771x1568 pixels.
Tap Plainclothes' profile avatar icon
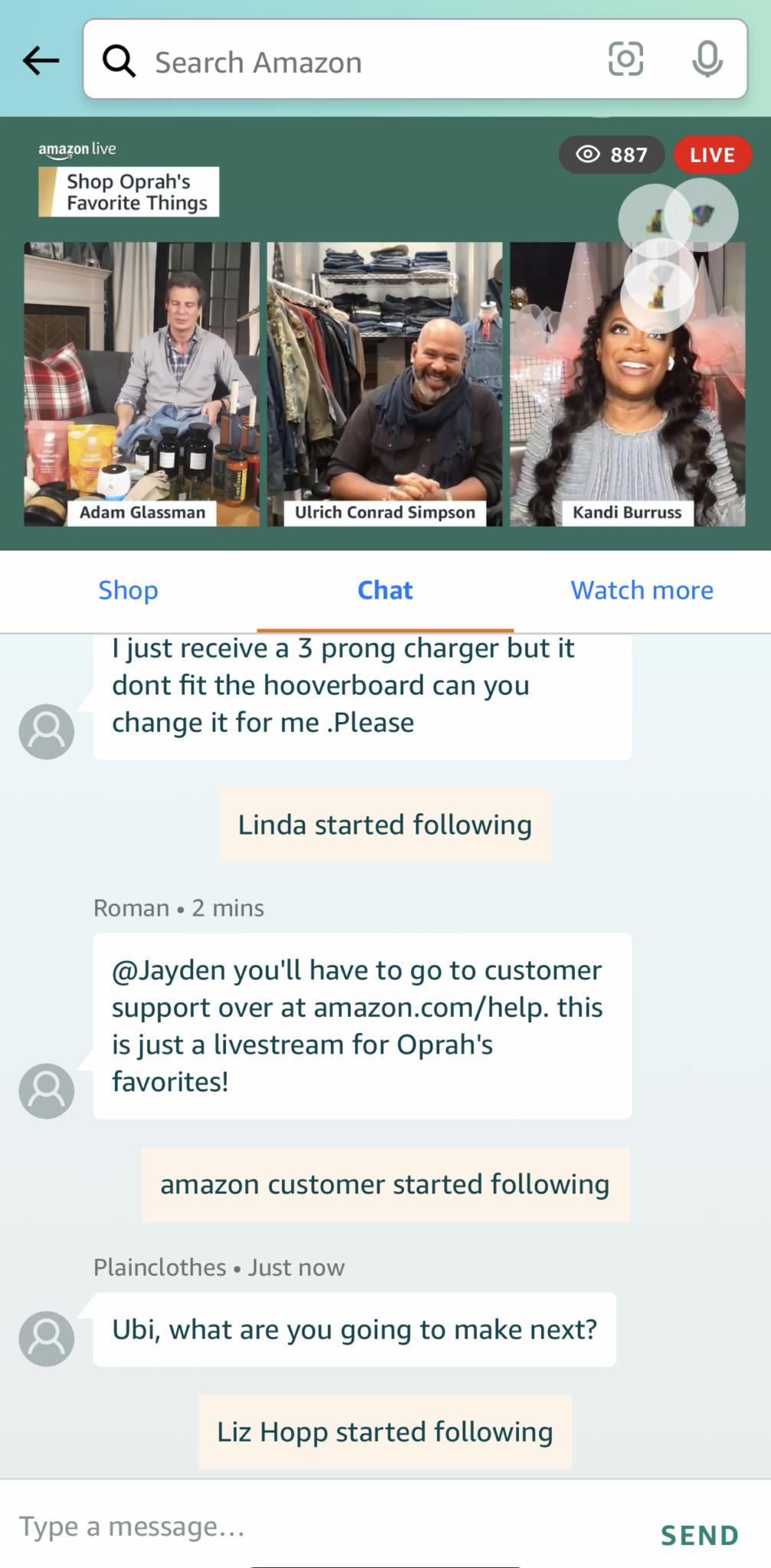pyautogui.click(x=46, y=1338)
